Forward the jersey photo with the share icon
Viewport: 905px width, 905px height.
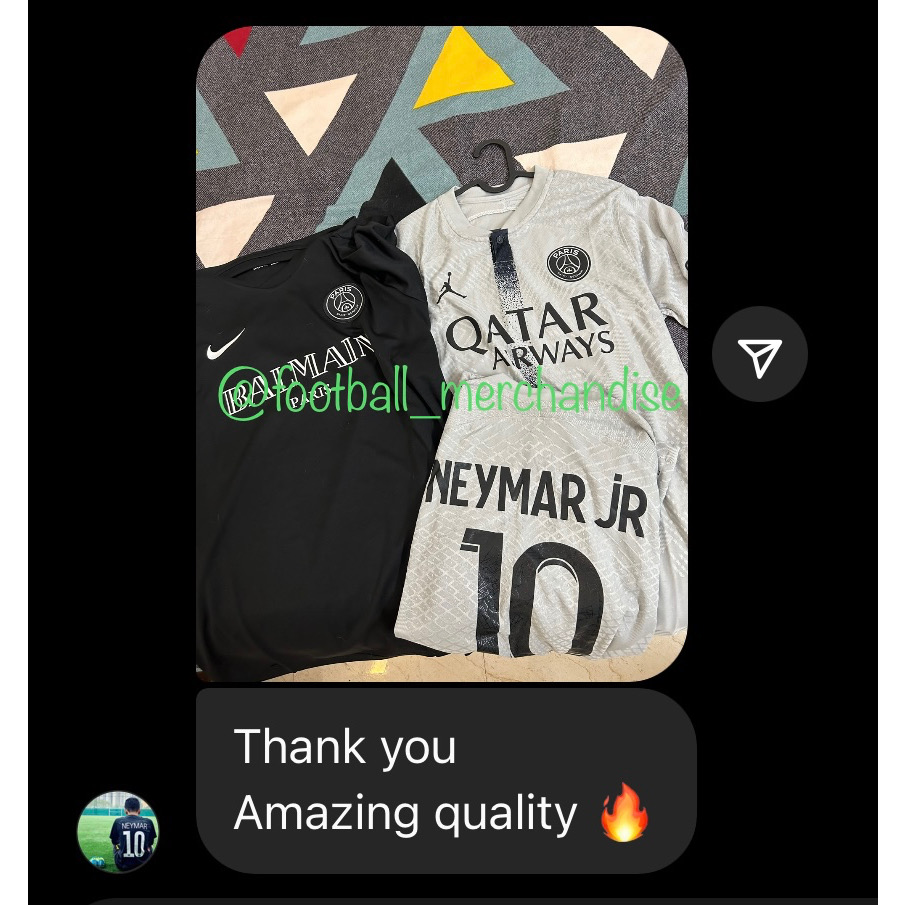point(759,355)
